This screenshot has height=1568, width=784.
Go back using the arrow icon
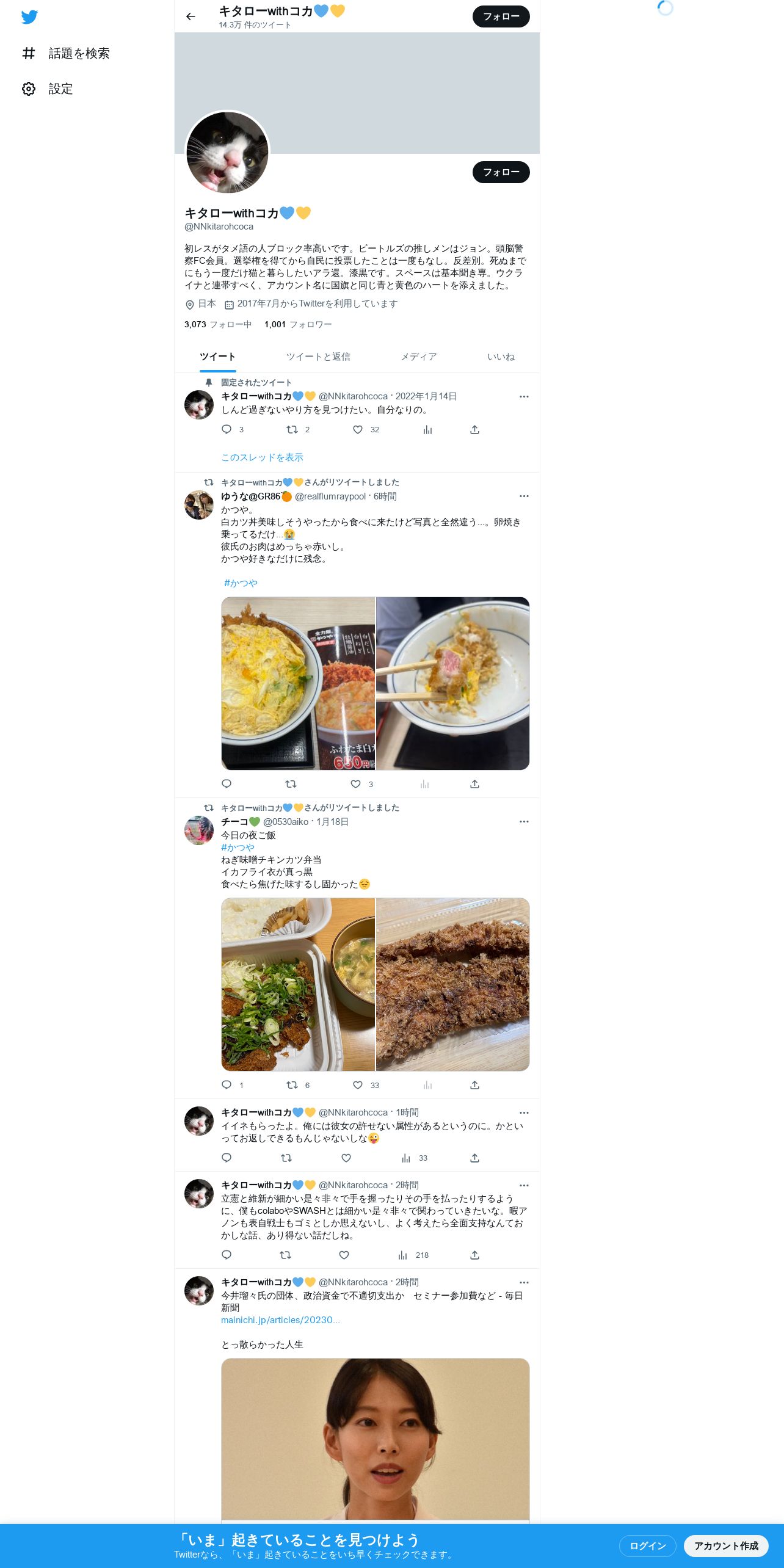click(x=191, y=16)
